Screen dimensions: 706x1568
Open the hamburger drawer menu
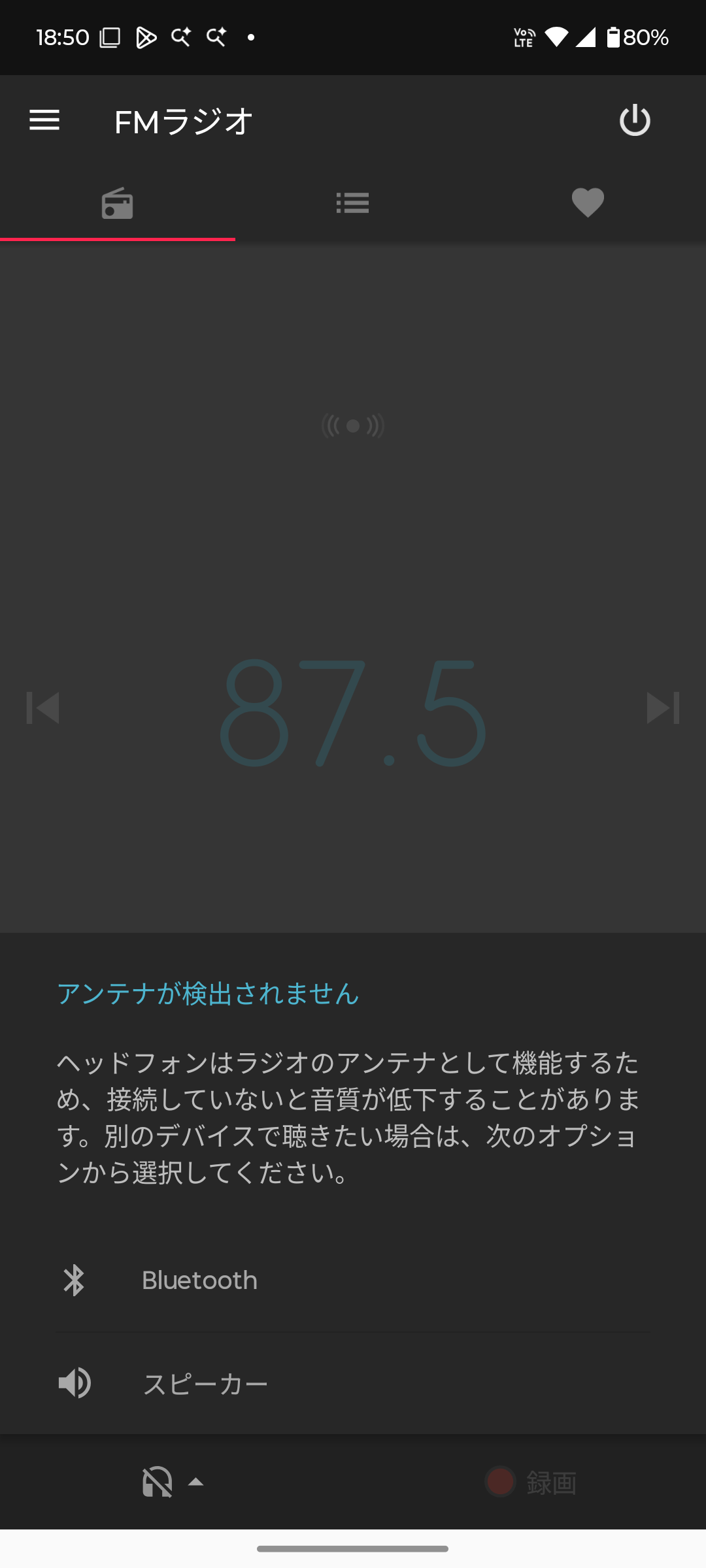point(44,120)
